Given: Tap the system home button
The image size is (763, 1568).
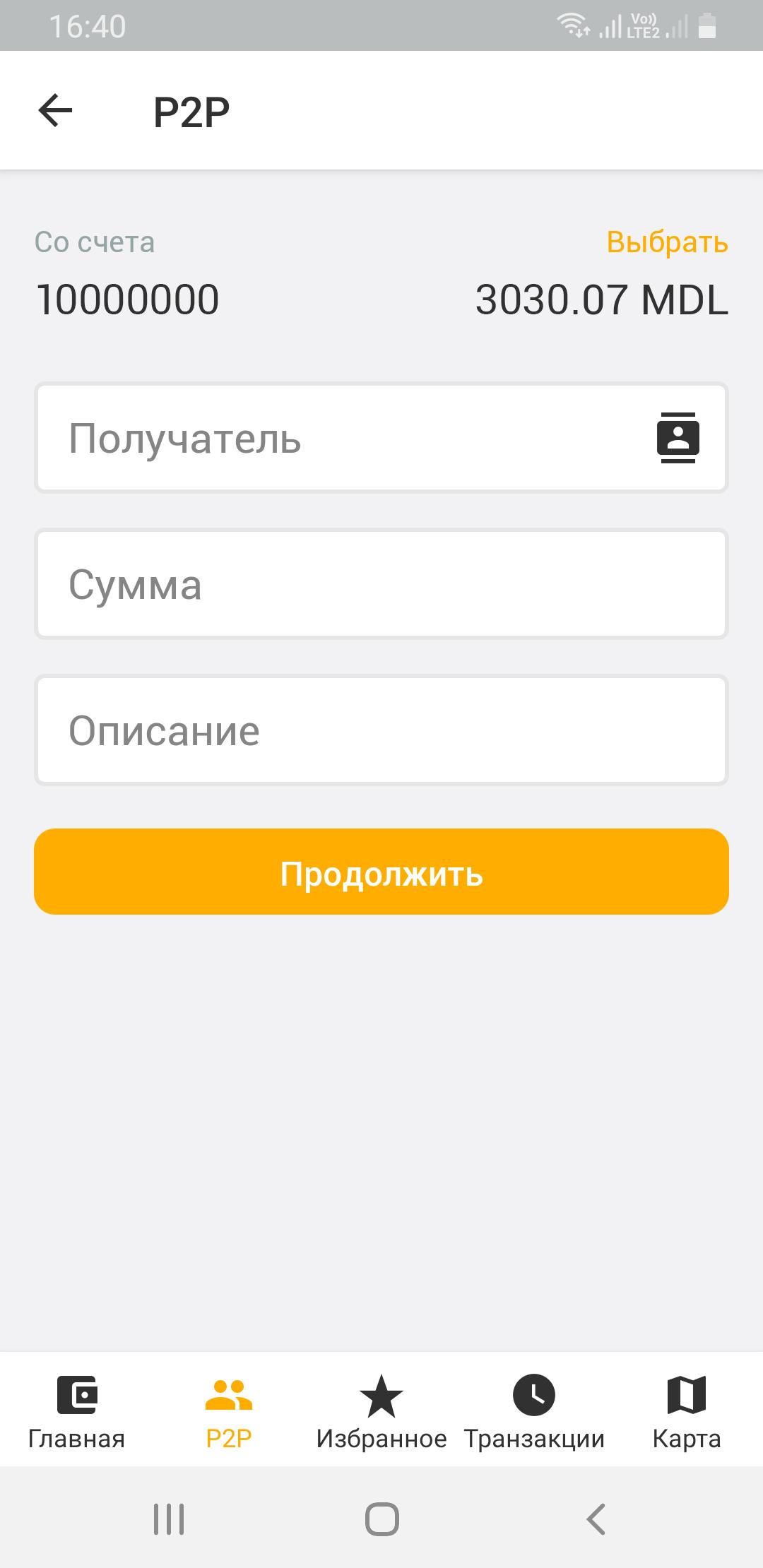Looking at the screenshot, I should (x=381, y=1519).
